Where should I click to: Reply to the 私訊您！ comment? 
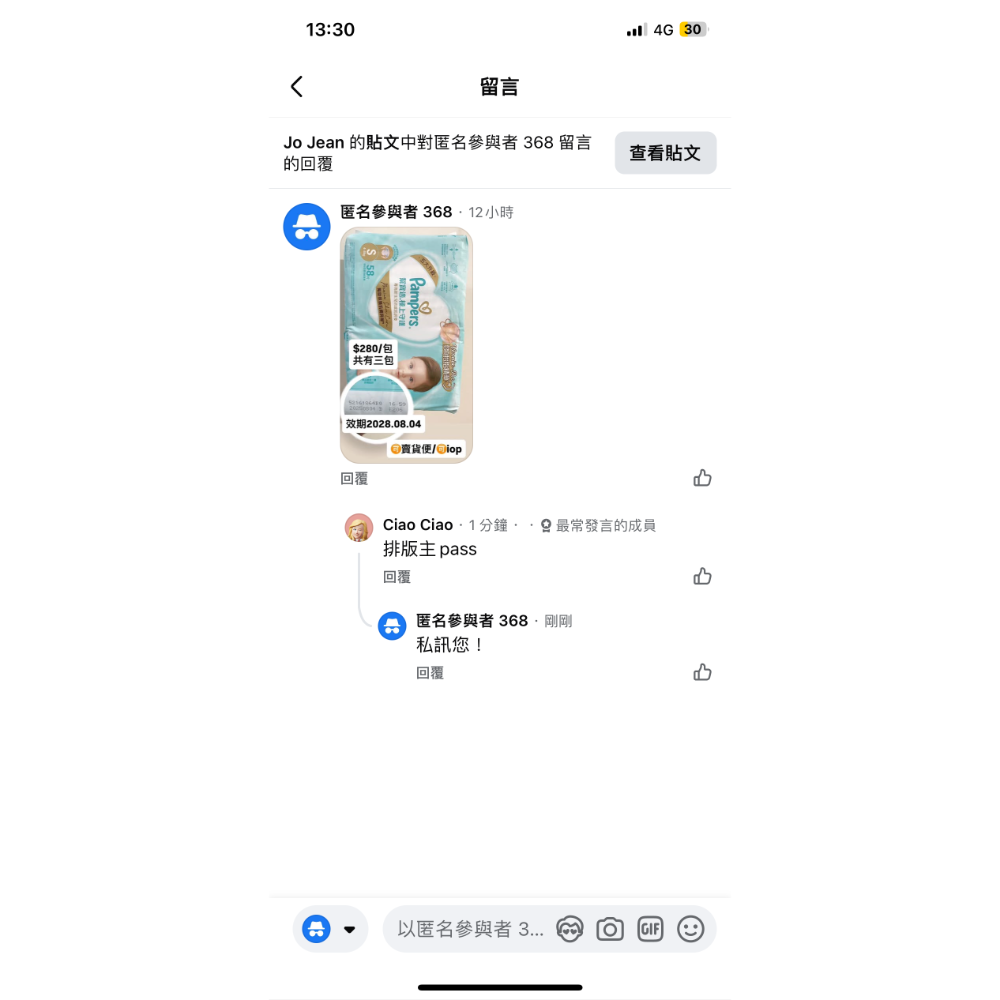pyautogui.click(x=430, y=673)
